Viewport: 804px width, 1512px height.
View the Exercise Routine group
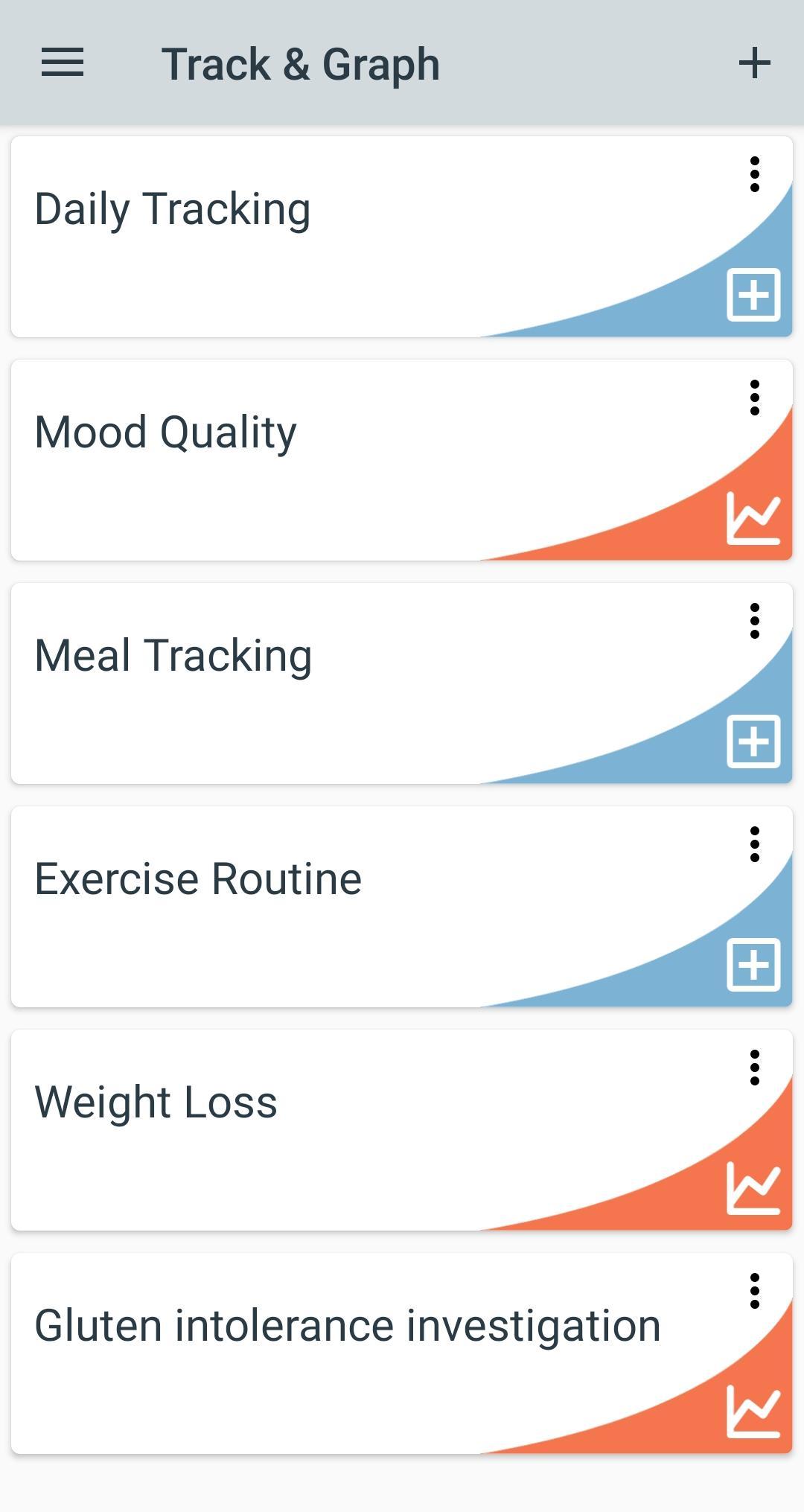coord(298,907)
